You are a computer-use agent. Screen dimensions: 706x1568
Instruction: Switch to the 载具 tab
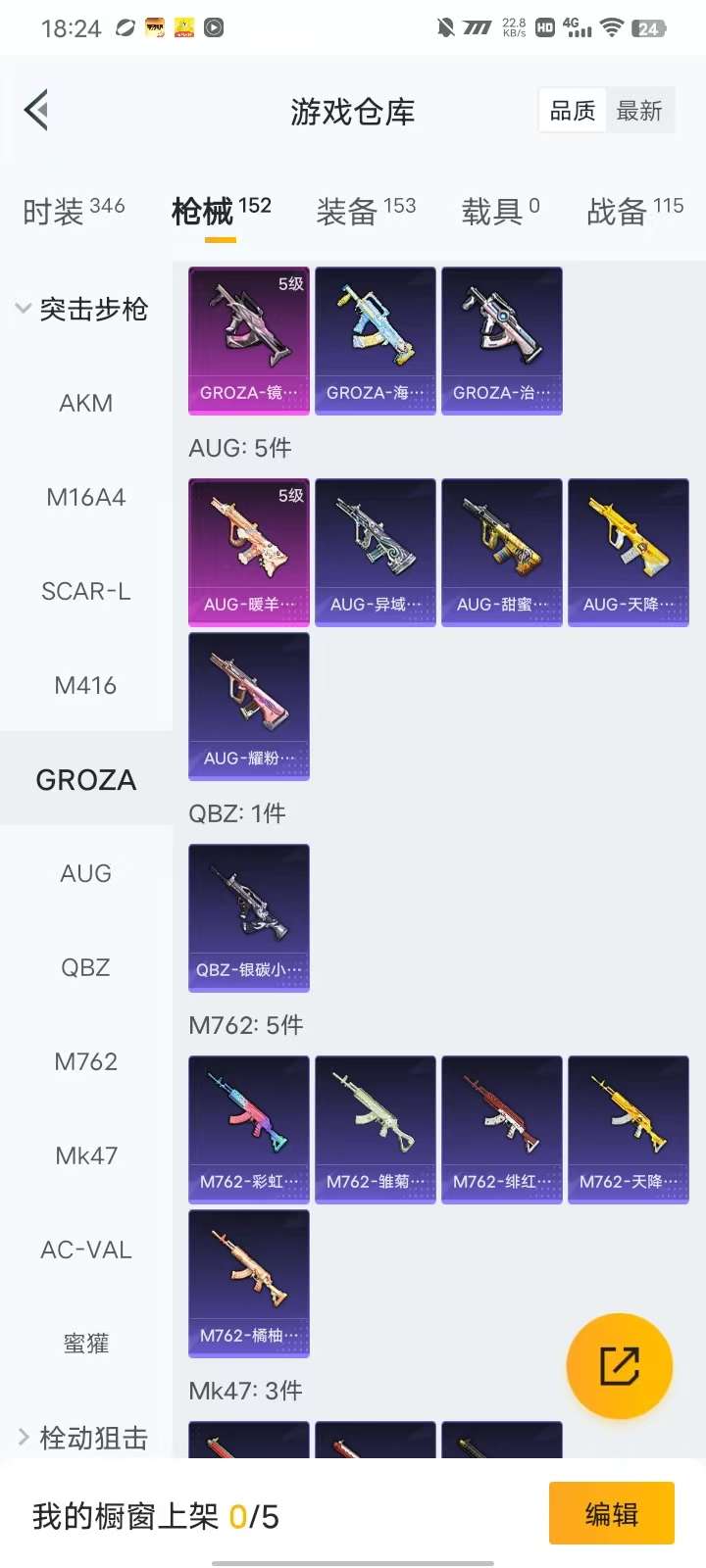(500, 211)
